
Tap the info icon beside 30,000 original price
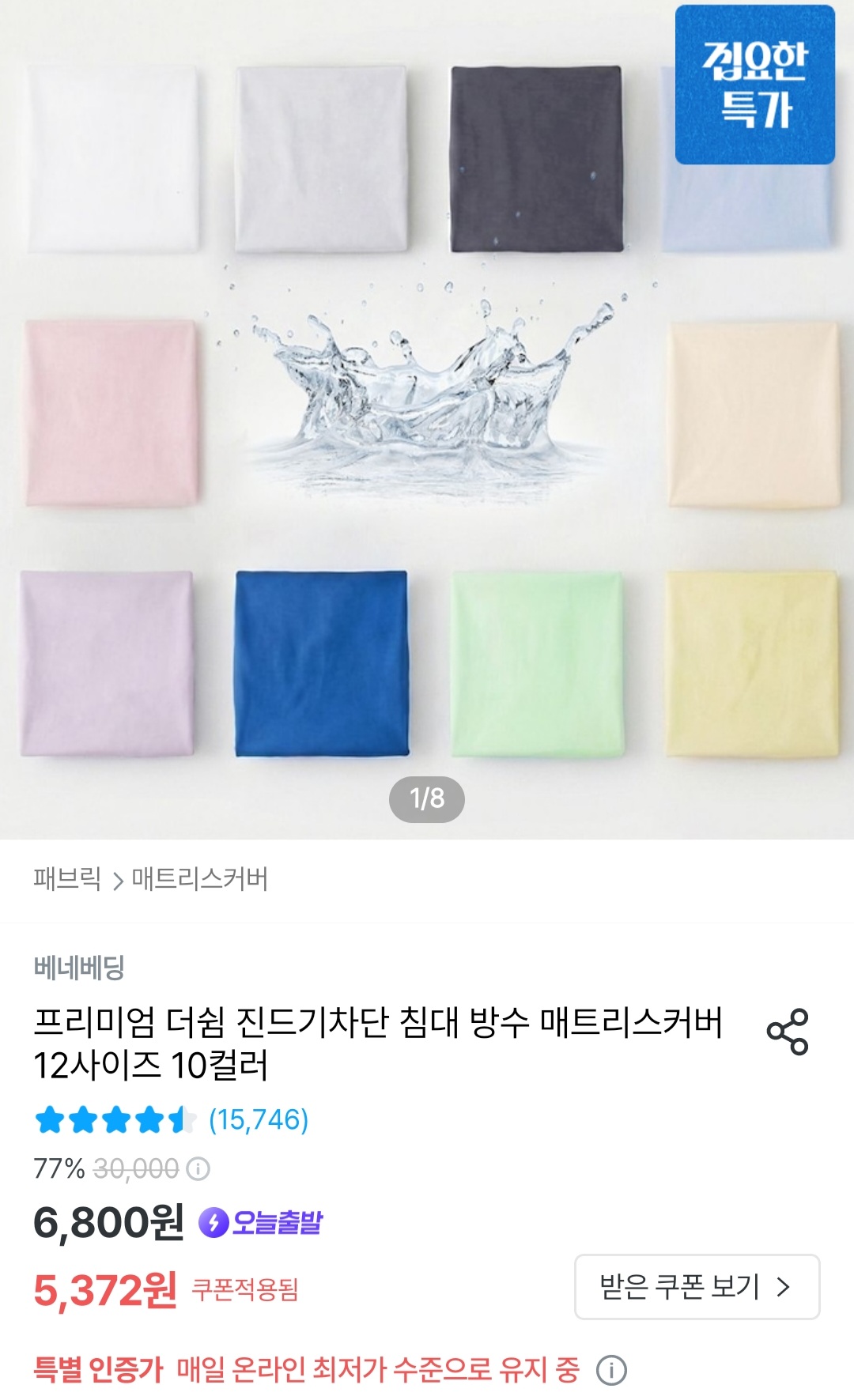click(x=198, y=1168)
